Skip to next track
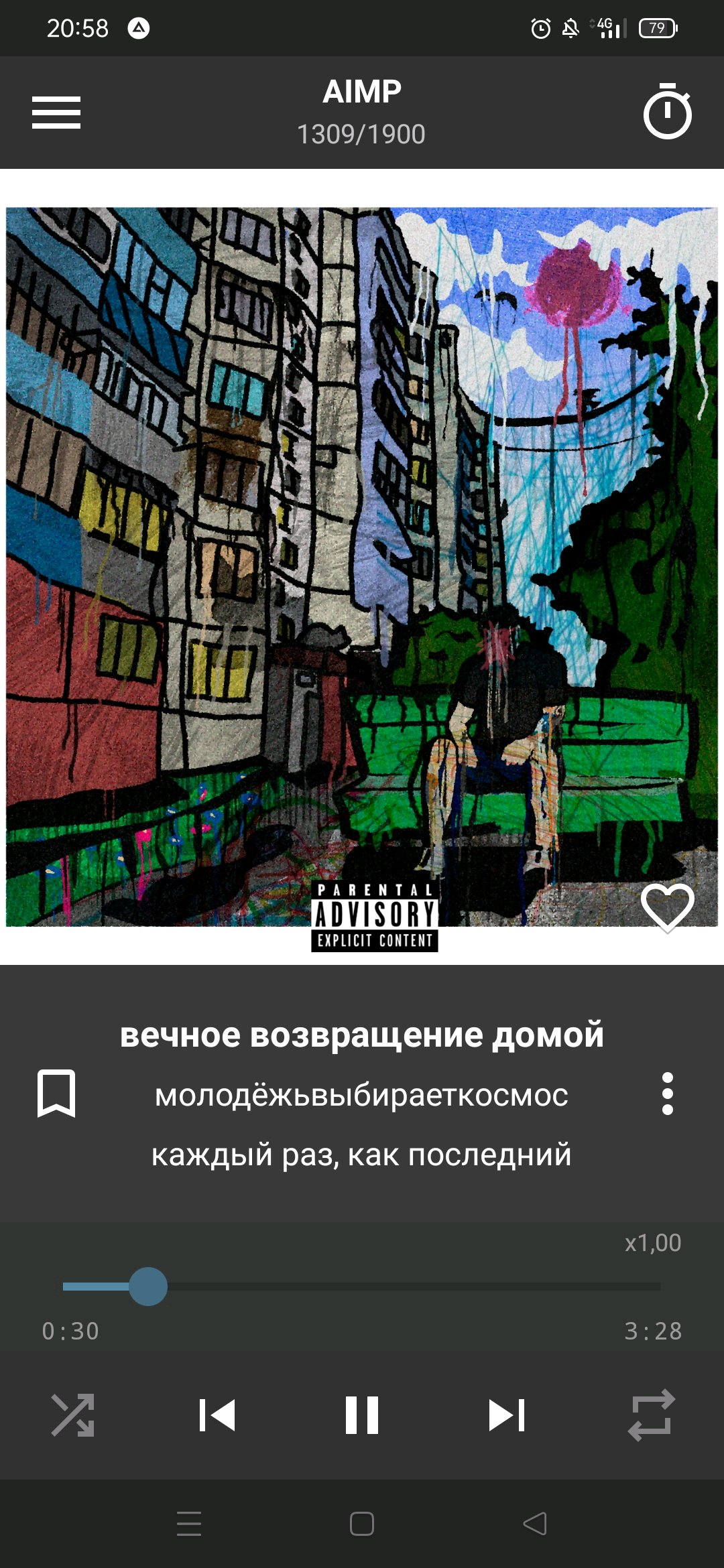The image size is (724, 1568). [x=507, y=1415]
